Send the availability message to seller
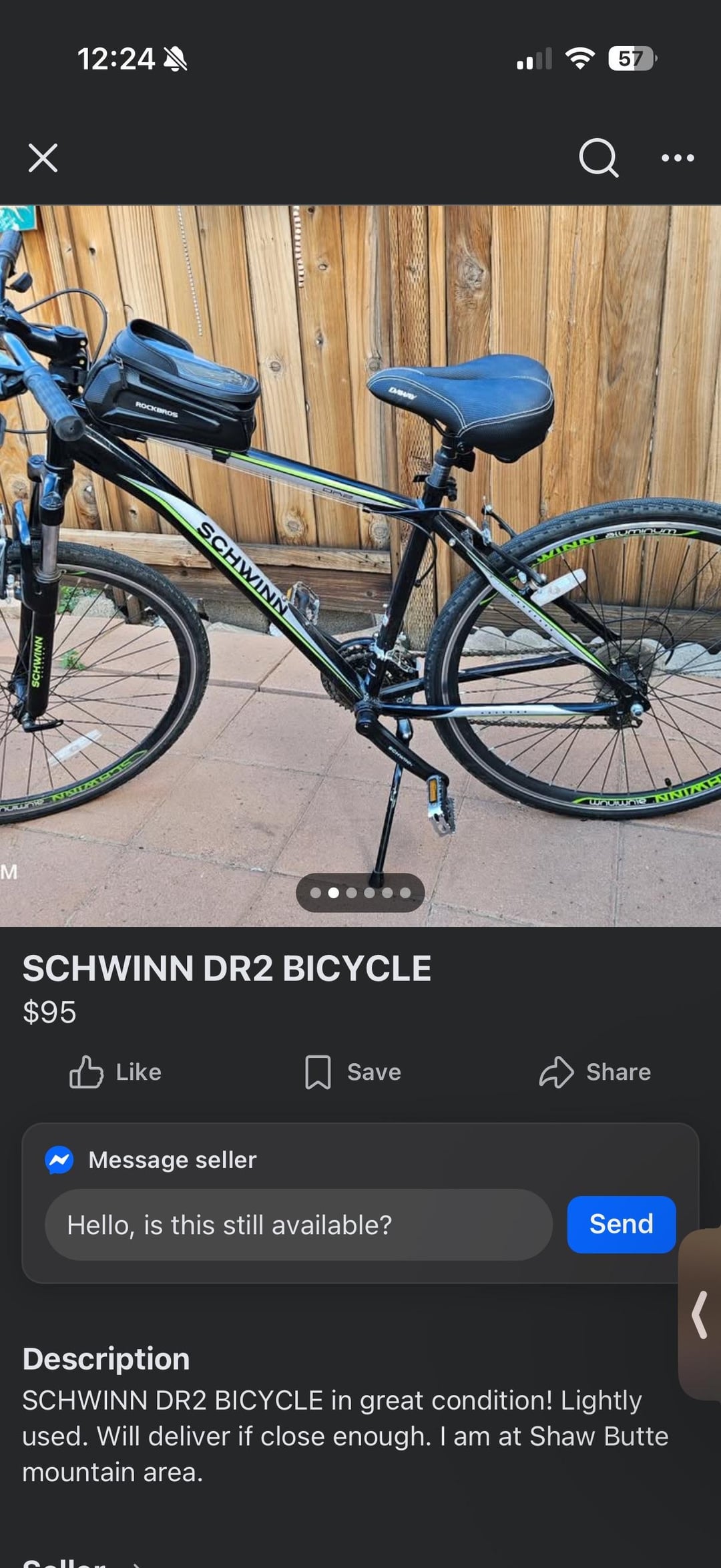 pos(621,1225)
